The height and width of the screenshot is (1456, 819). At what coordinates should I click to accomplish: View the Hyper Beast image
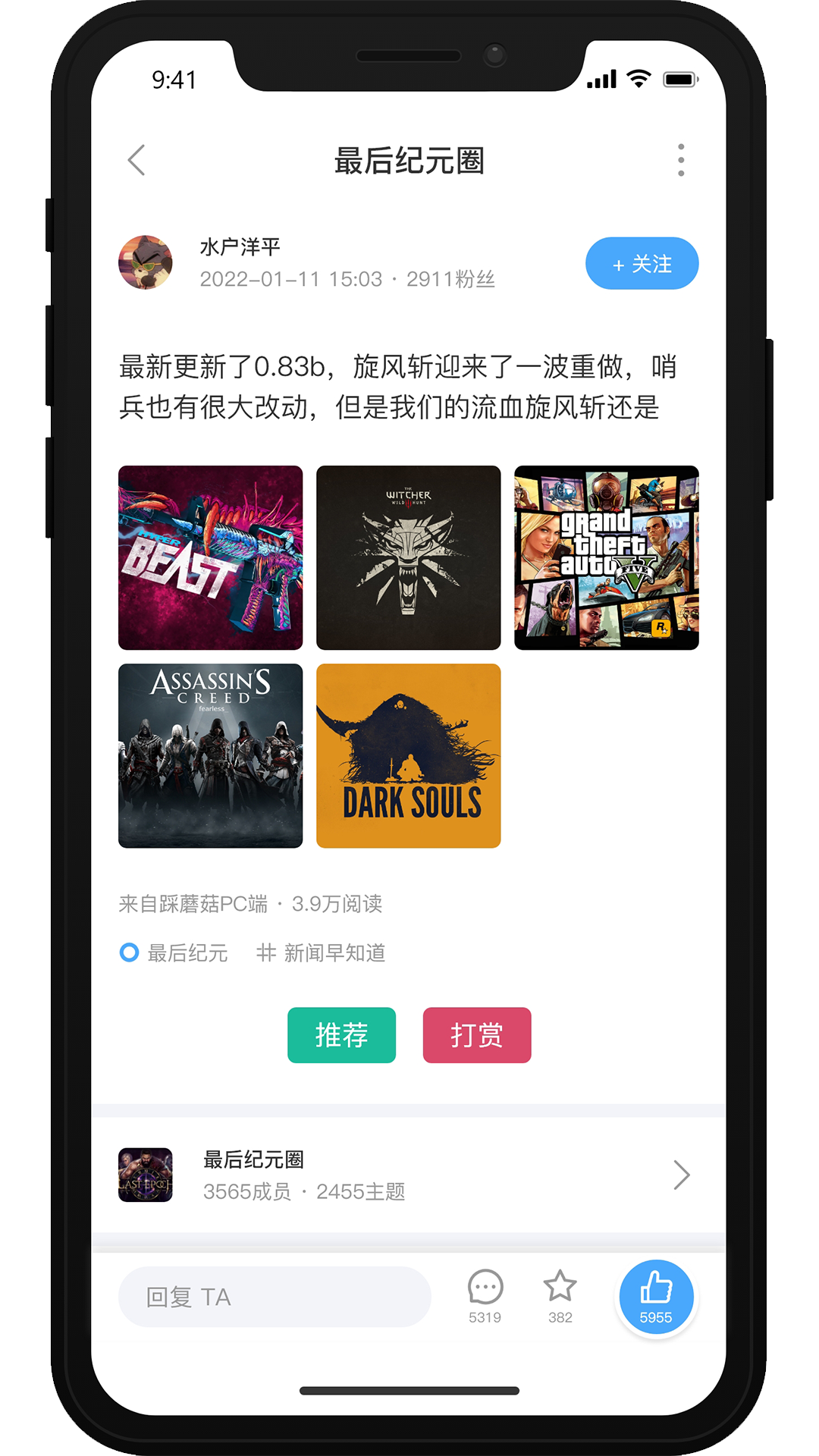point(211,558)
